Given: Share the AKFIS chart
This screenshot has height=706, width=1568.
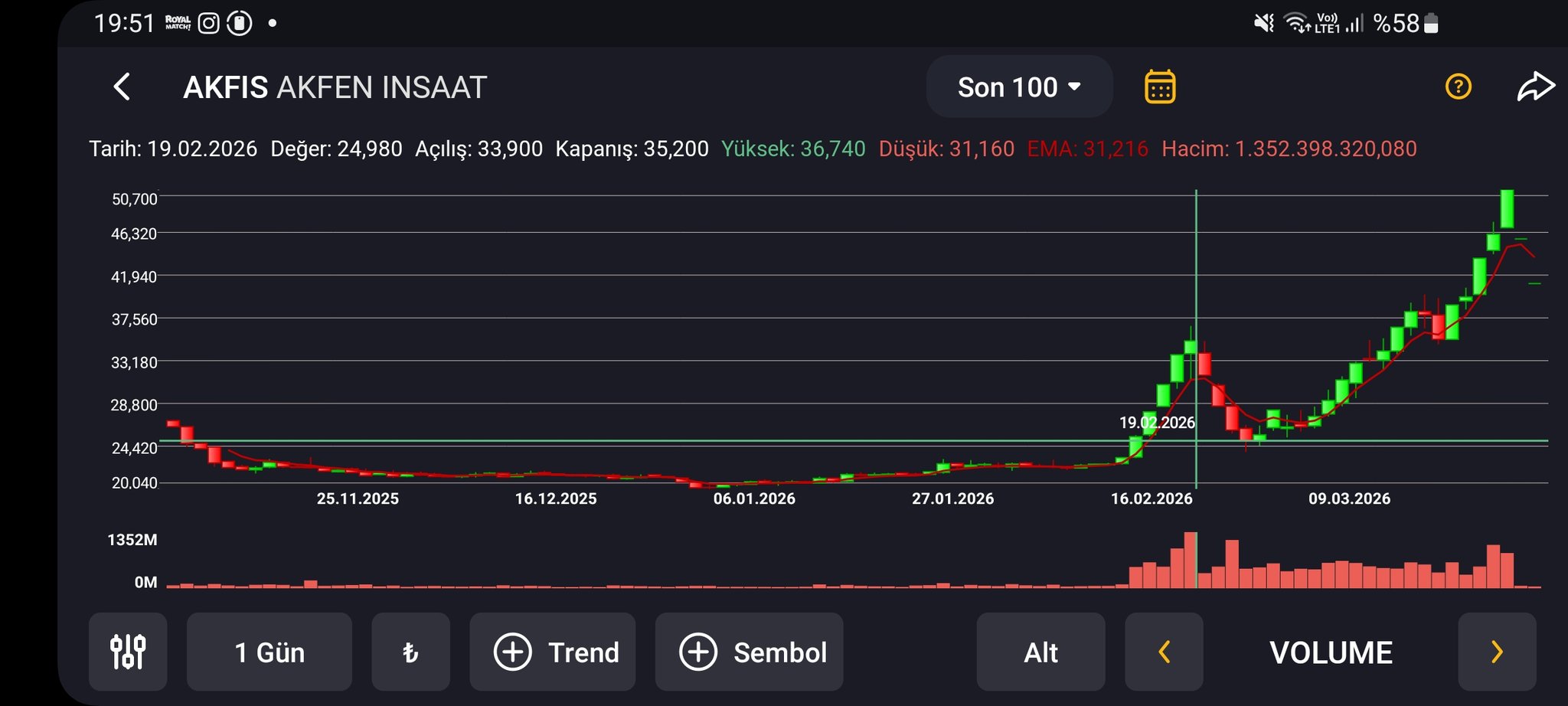Looking at the screenshot, I should 1535,87.
